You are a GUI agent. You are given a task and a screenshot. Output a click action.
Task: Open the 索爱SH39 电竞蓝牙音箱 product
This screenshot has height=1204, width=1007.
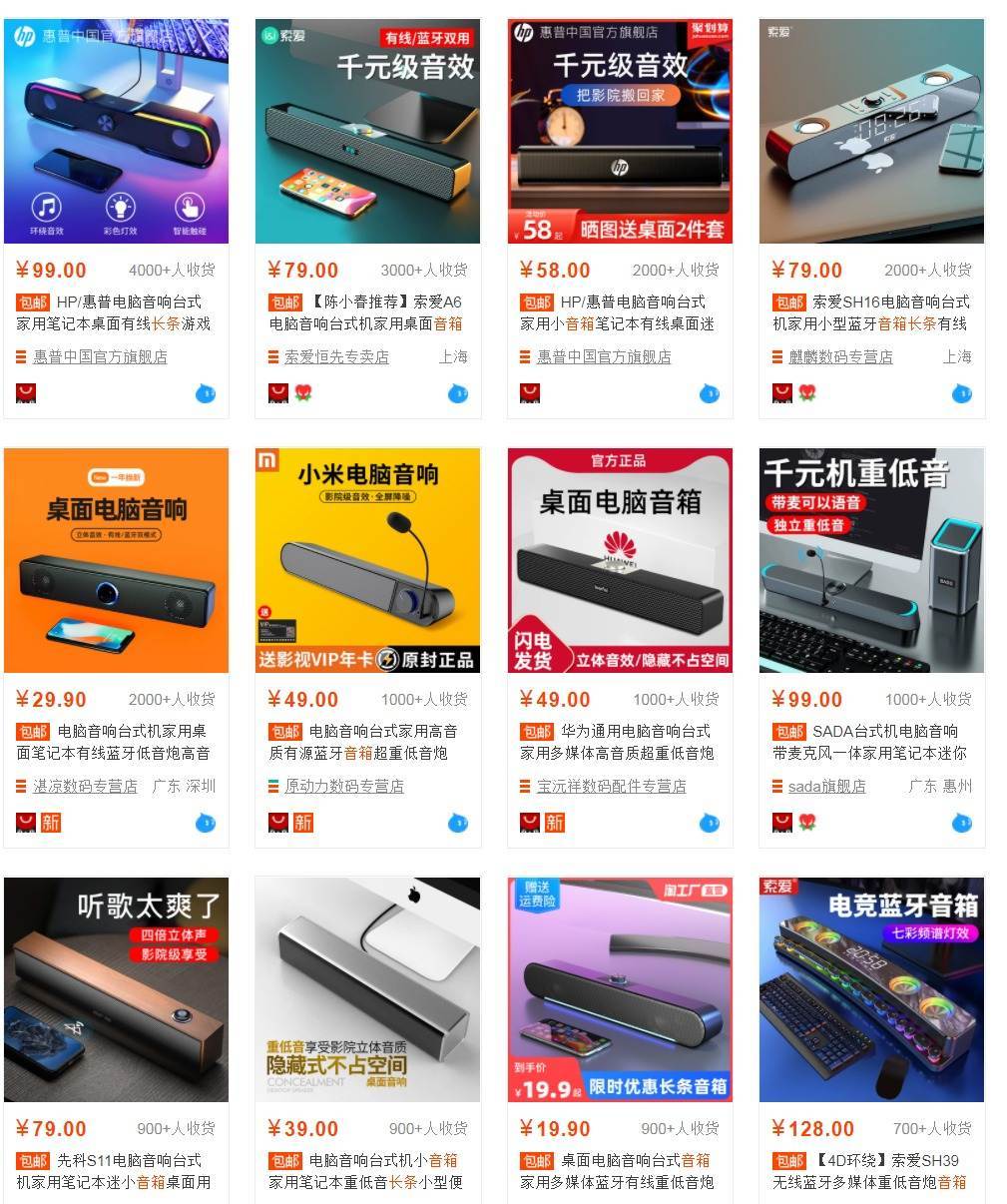(x=871, y=989)
